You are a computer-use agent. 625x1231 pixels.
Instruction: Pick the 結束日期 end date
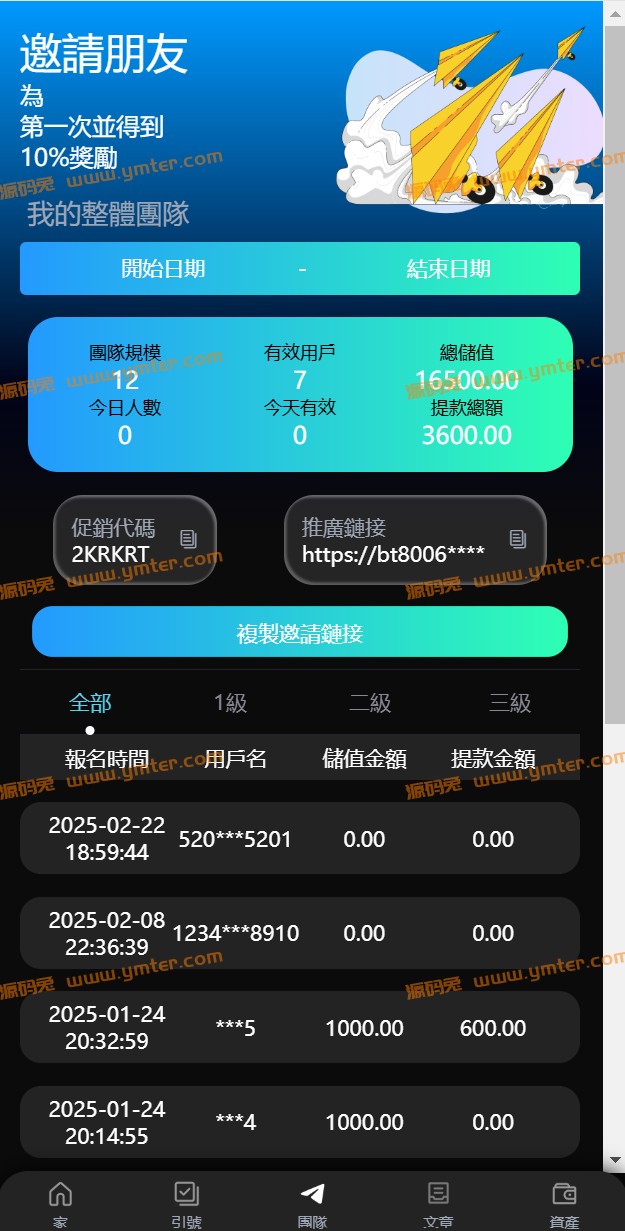click(448, 268)
